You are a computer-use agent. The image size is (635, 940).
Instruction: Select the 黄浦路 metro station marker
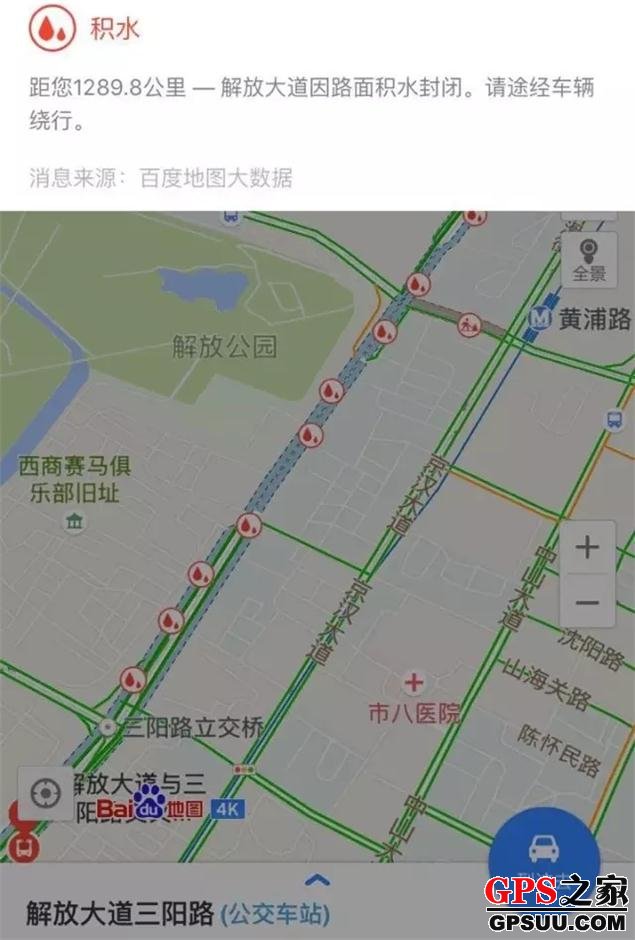541,319
